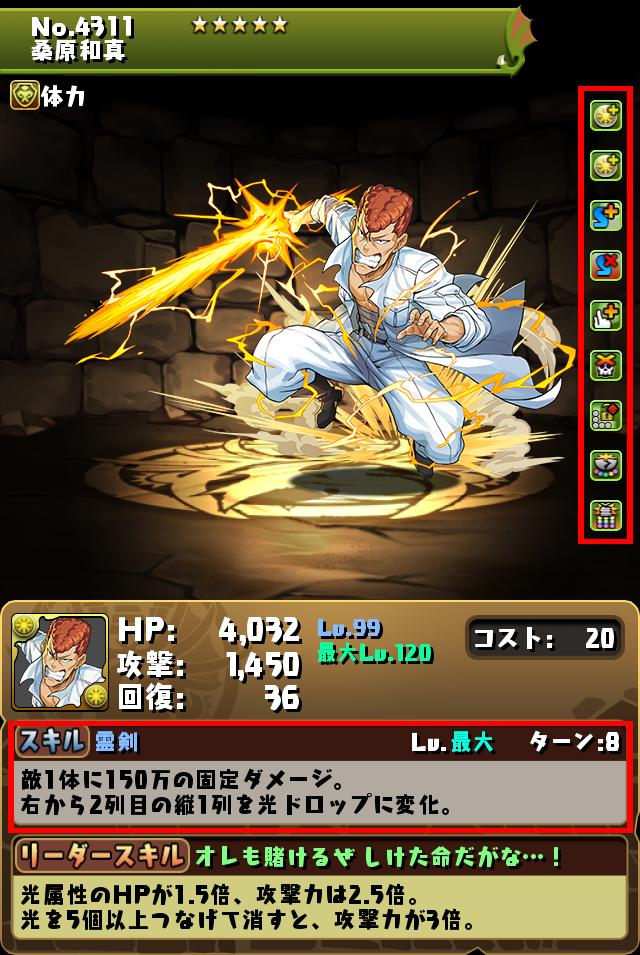Tap the skill bind resist awakening icon
Viewport: 640px width, 955px height.
pyautogui.click(x=606, y=266)
